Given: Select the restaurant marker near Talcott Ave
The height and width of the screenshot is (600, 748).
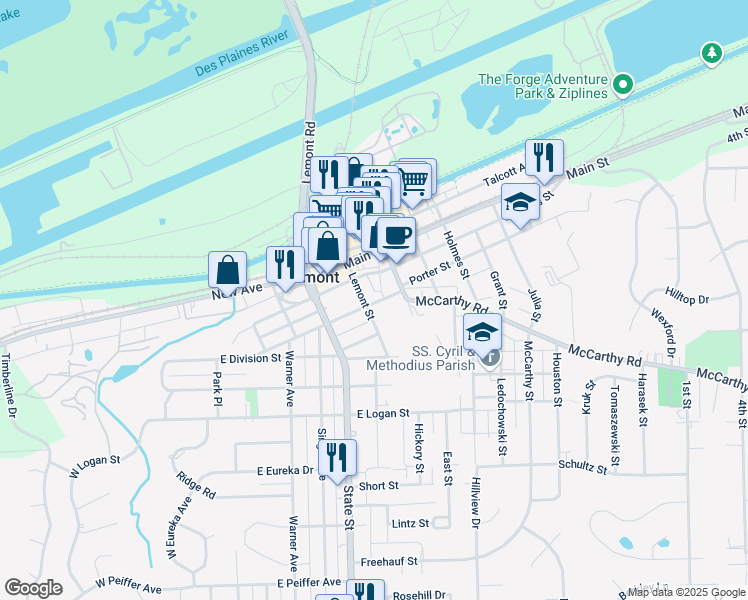Looking at the screenshot, I should pos(544,157).
